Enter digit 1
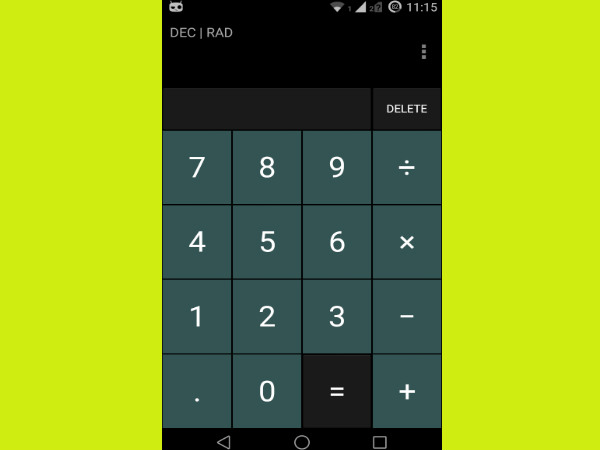This screenshot has height=450, width=600. coord(197,317)
